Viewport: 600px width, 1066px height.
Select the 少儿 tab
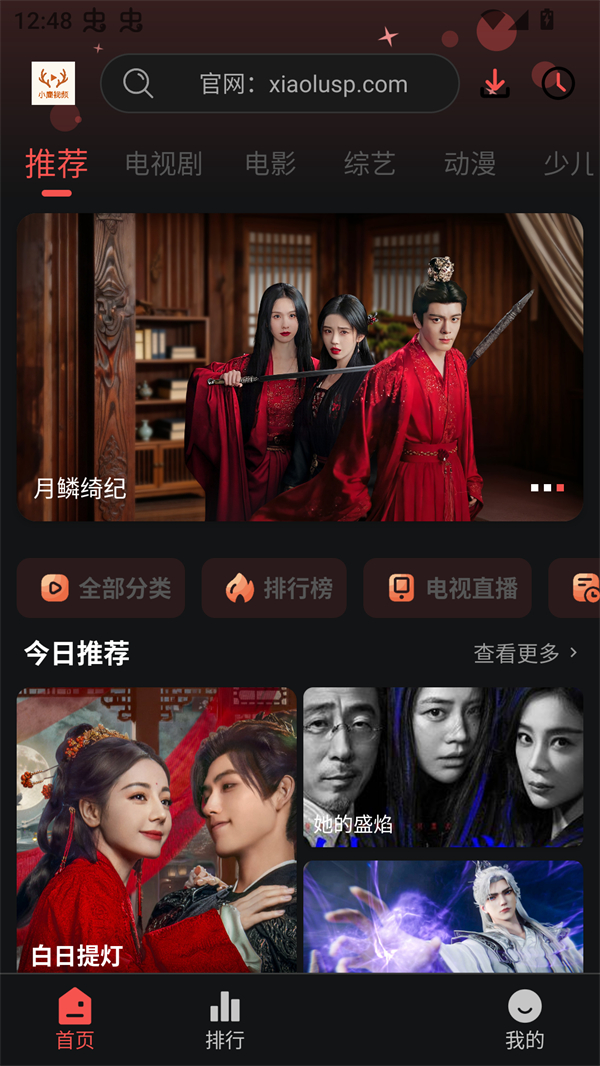571,164
